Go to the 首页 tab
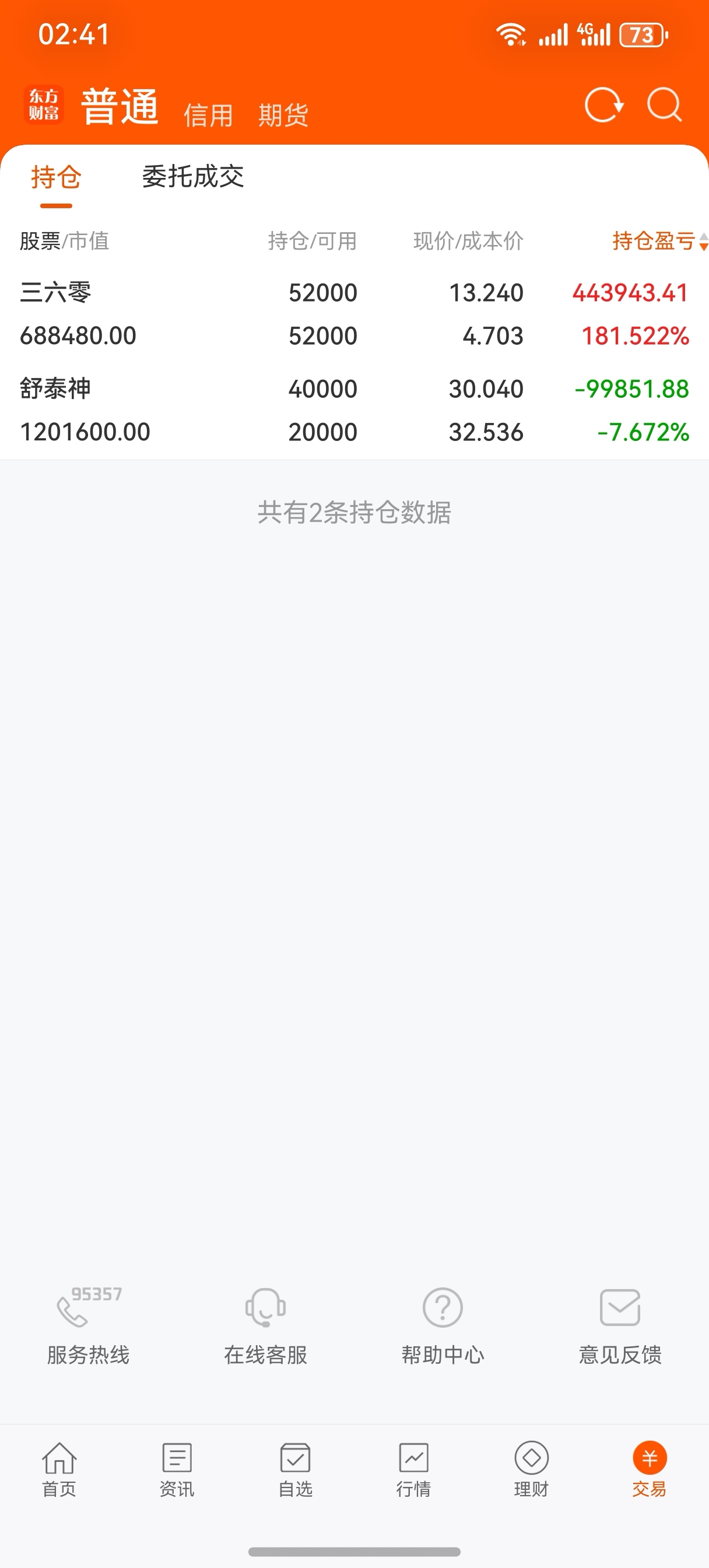This screenshot has height=1568, width=709. click(x=59, y=1469)
